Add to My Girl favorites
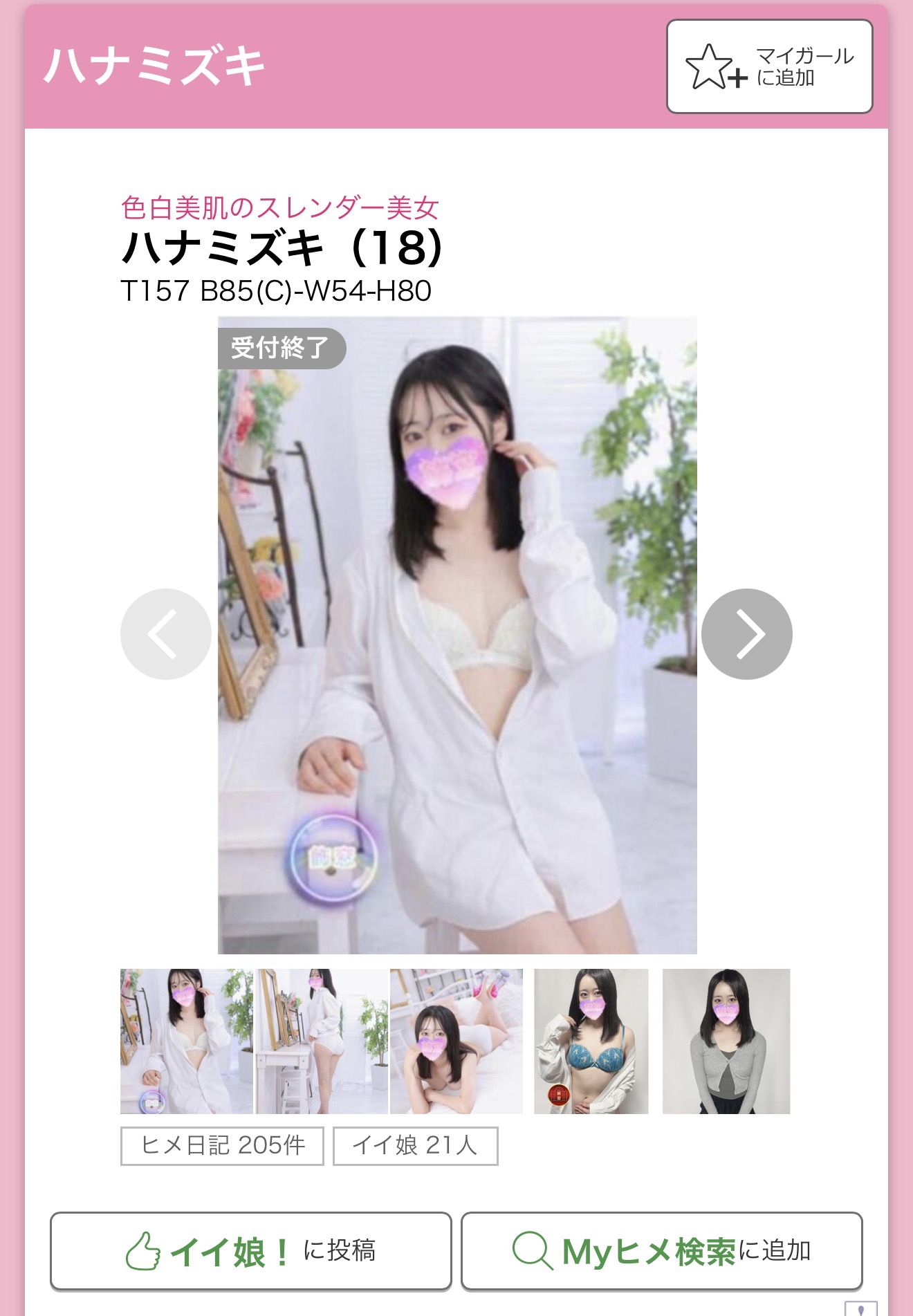Image resolution: width=913 pixels, height=1316 pixels. coord(769,66)
